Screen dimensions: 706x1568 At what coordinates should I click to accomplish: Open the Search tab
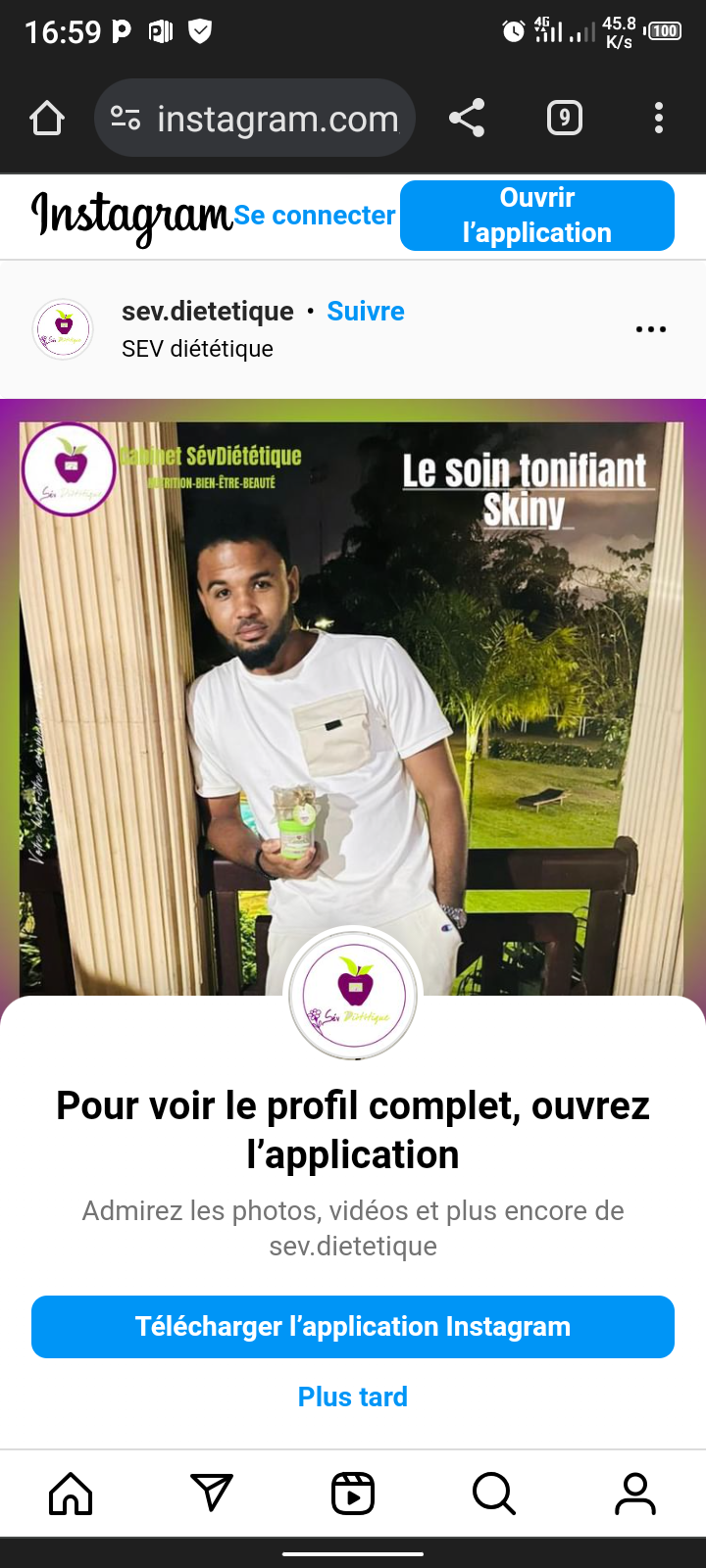[494, 1494]
